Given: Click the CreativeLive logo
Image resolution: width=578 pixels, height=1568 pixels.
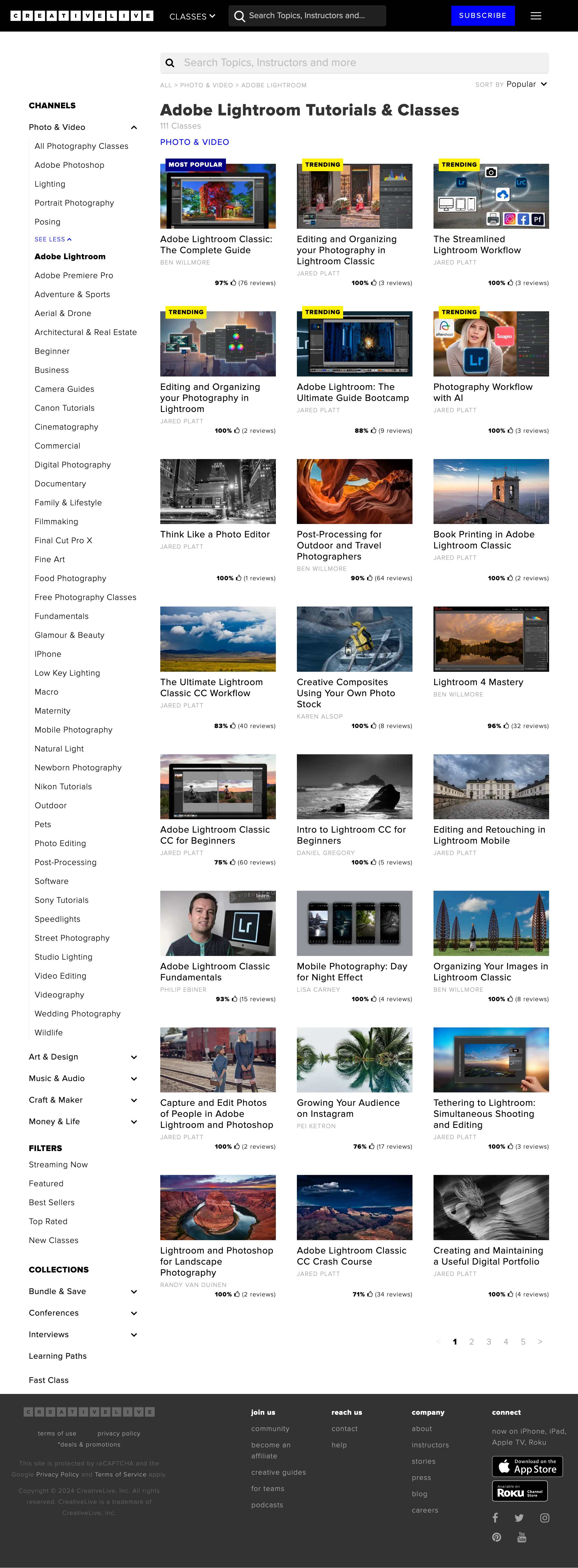Looking at the screenshot, I should coord(83,15).
